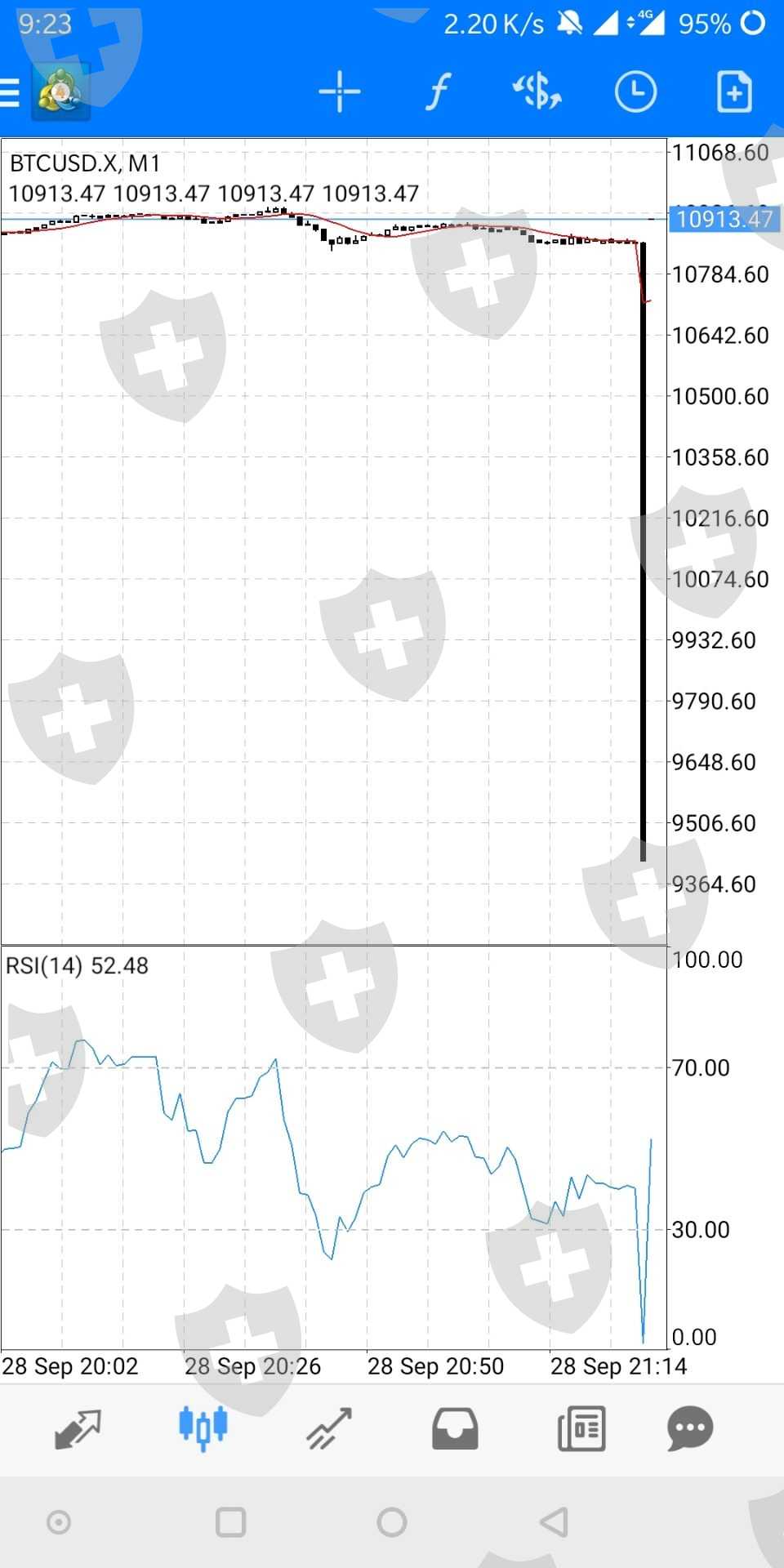Image resolution: width=784 pixels, height=1568 pixels.
Task: Select the Chart tab
Action: click(x=203, y=1429)
